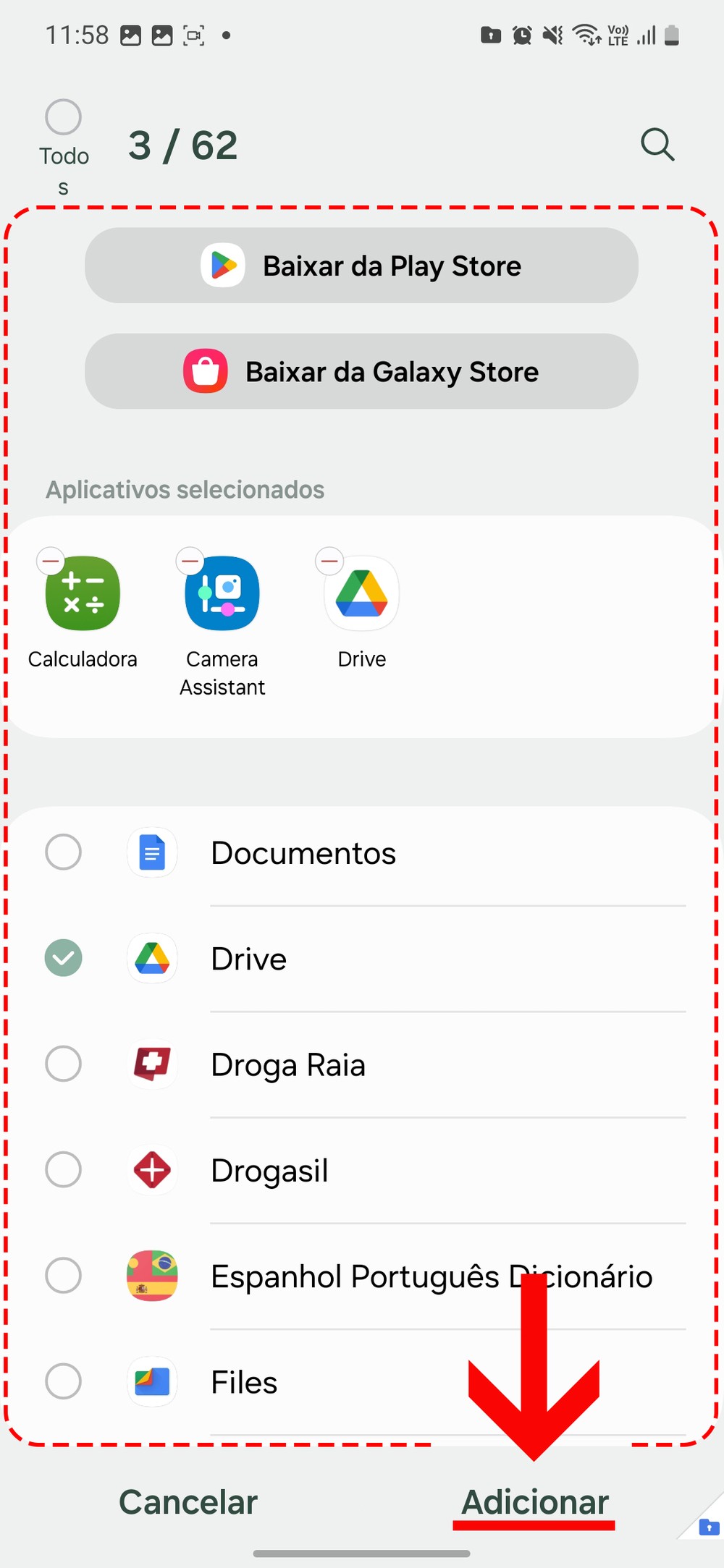The height and width of the screenshot is (1568, 724).
Task: Remove Camera Assistant from selected apps
Action: (190, 561)
